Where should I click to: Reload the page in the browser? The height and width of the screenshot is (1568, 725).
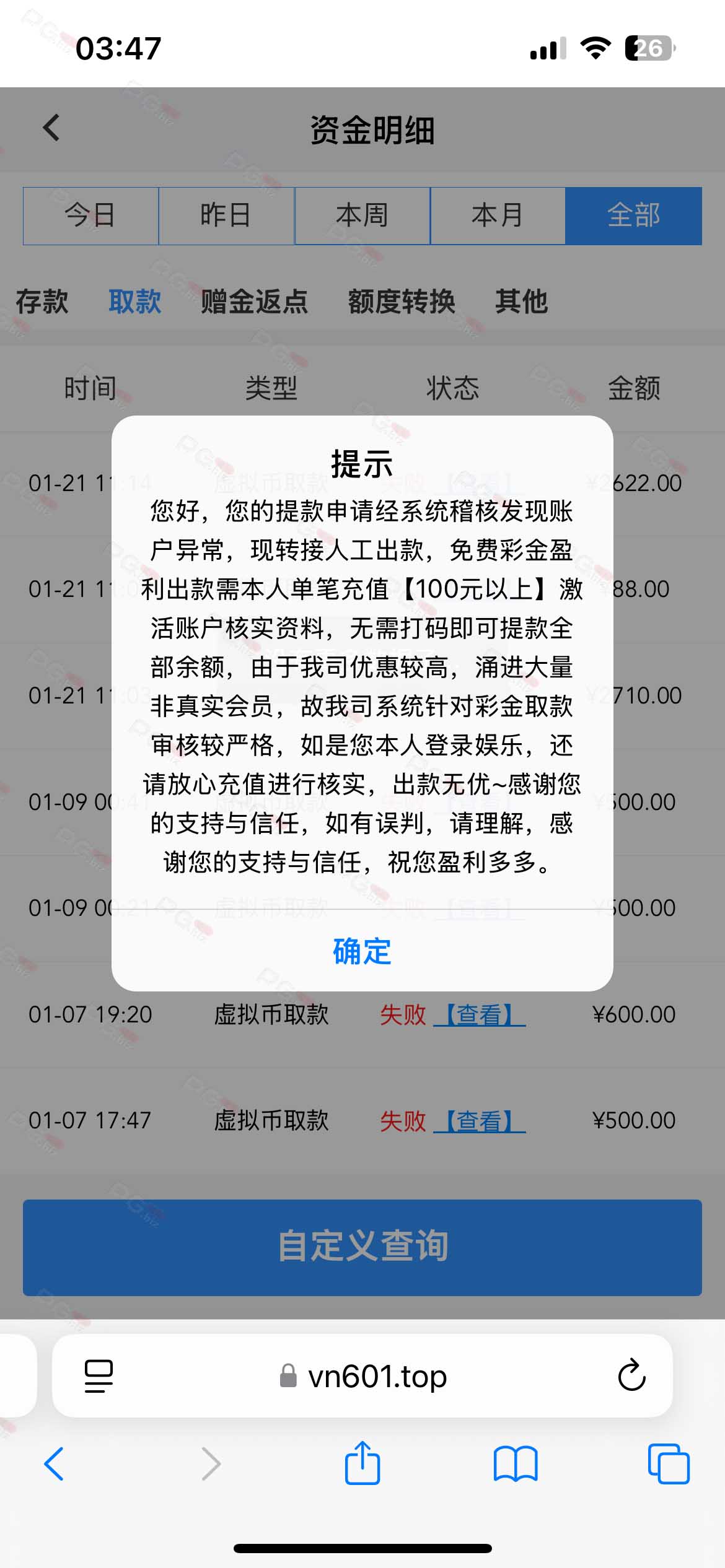coord(631,1375)
